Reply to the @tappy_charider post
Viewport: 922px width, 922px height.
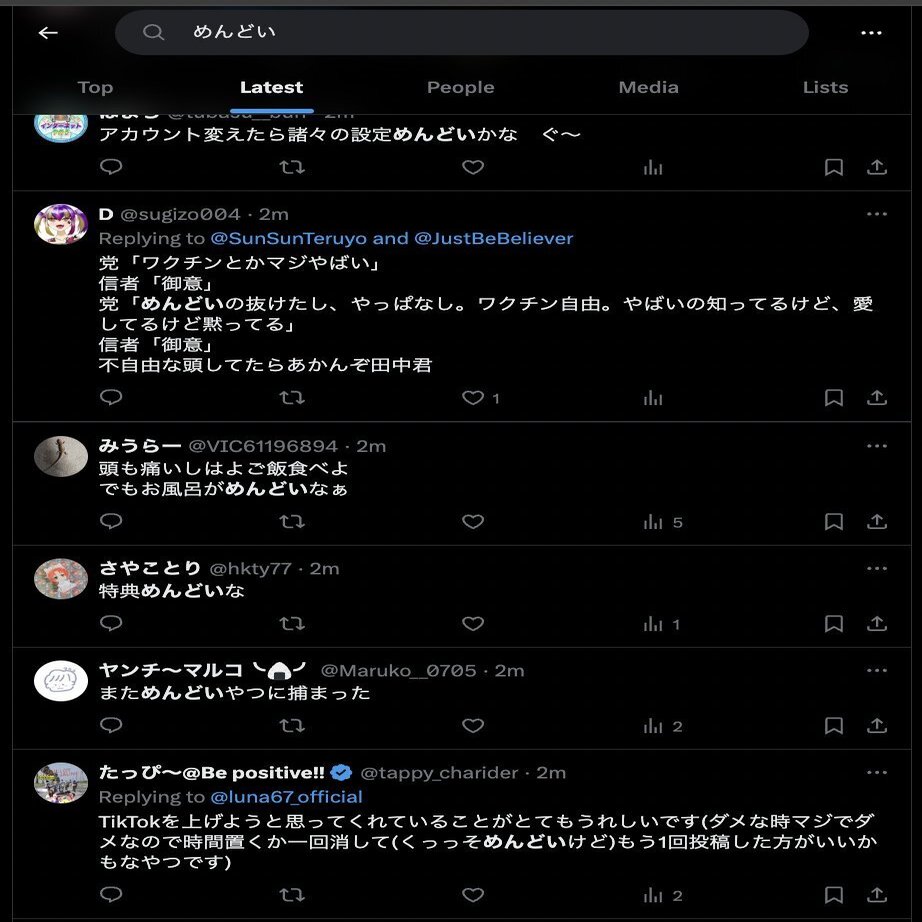click(112, 895)
